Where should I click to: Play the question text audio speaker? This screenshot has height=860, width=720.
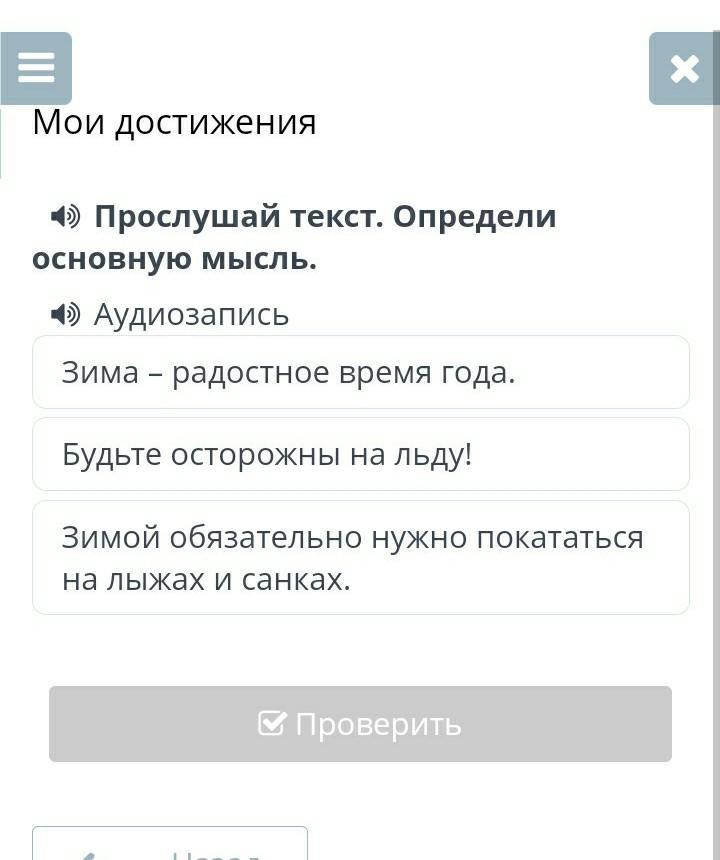point(65,216)
